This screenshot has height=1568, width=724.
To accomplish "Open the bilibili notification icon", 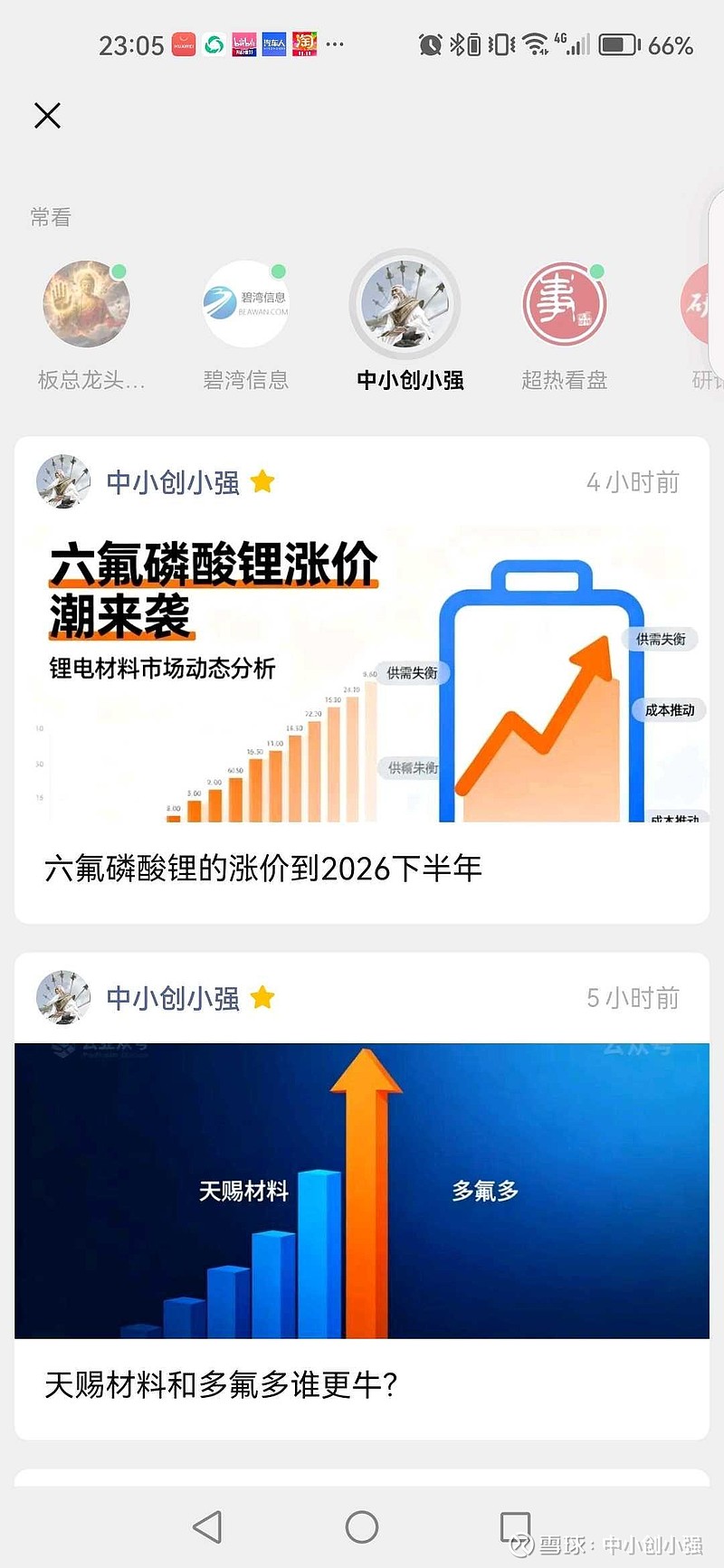I will point(245,43).
